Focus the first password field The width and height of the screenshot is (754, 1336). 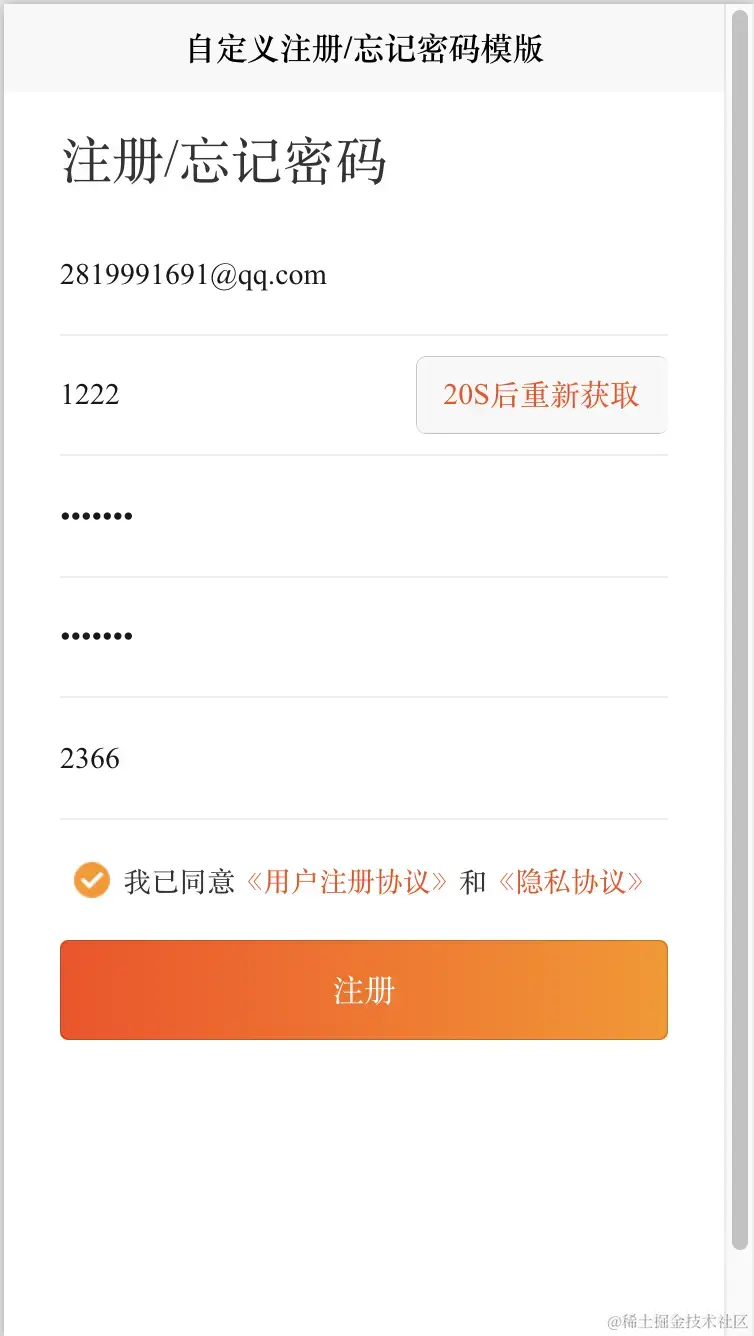[x=362, y=517]
